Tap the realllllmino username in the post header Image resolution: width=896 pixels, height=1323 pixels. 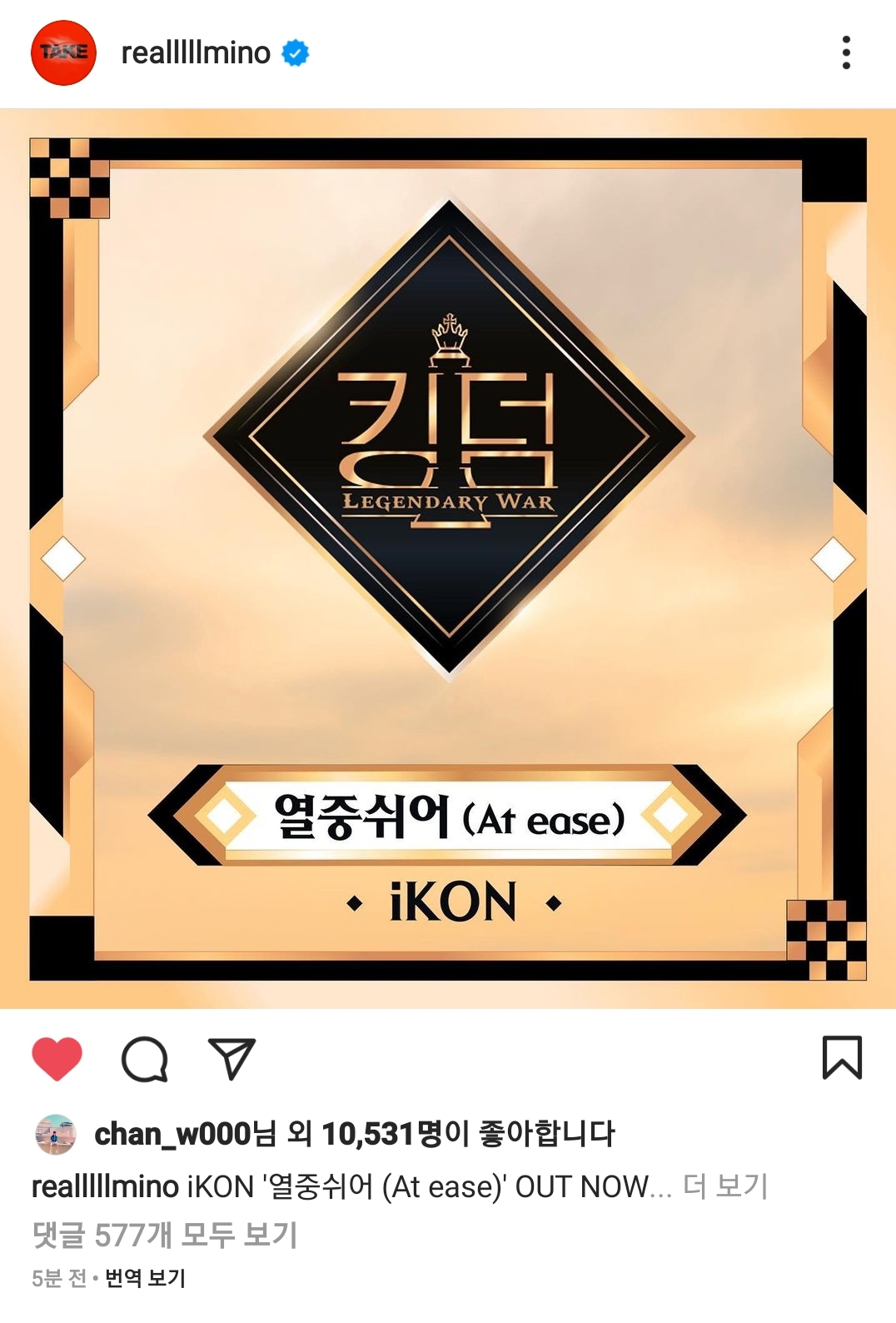click(196, 52)
